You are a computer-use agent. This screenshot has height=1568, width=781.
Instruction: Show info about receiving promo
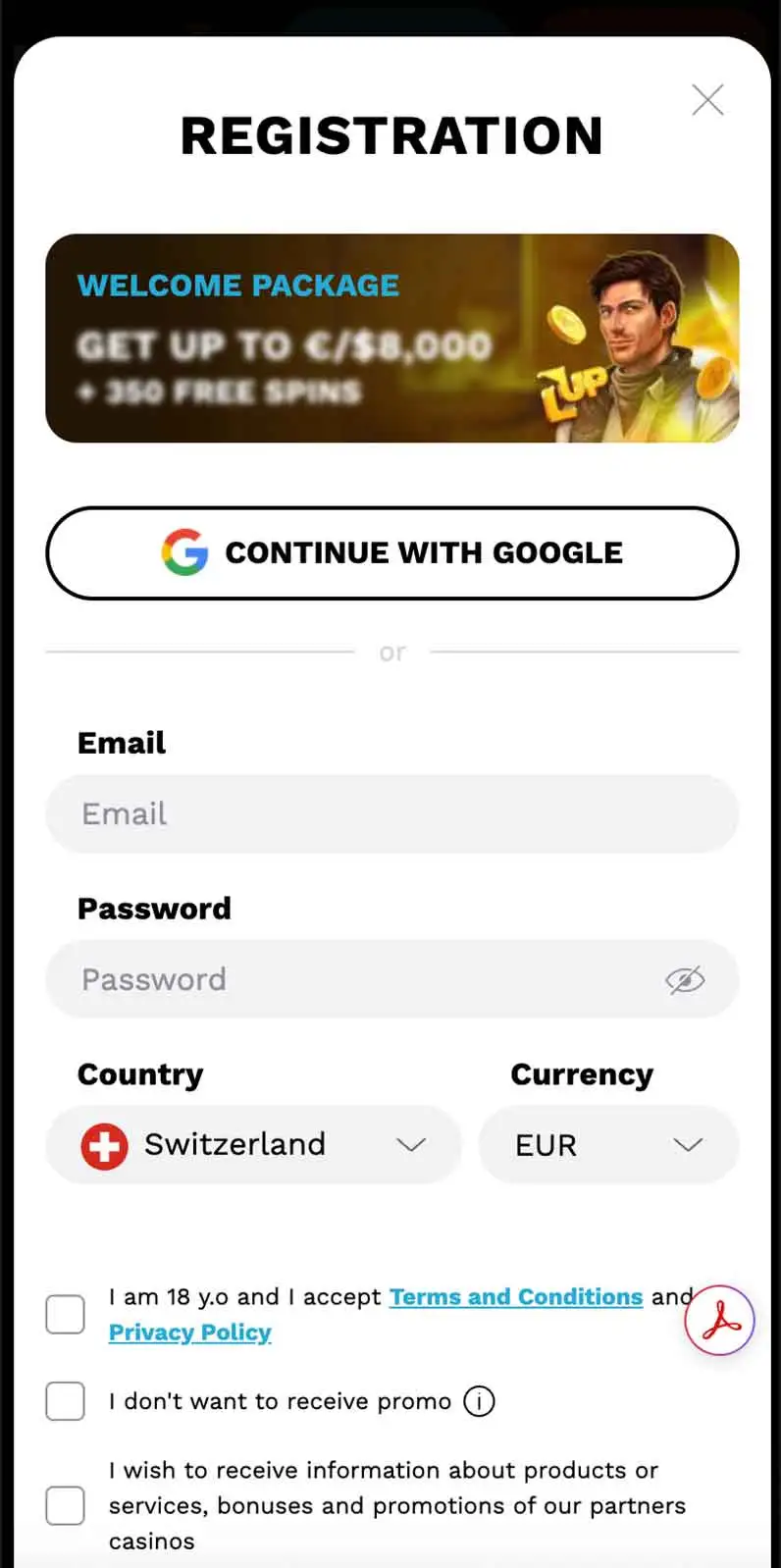[x=479, y=1401]
